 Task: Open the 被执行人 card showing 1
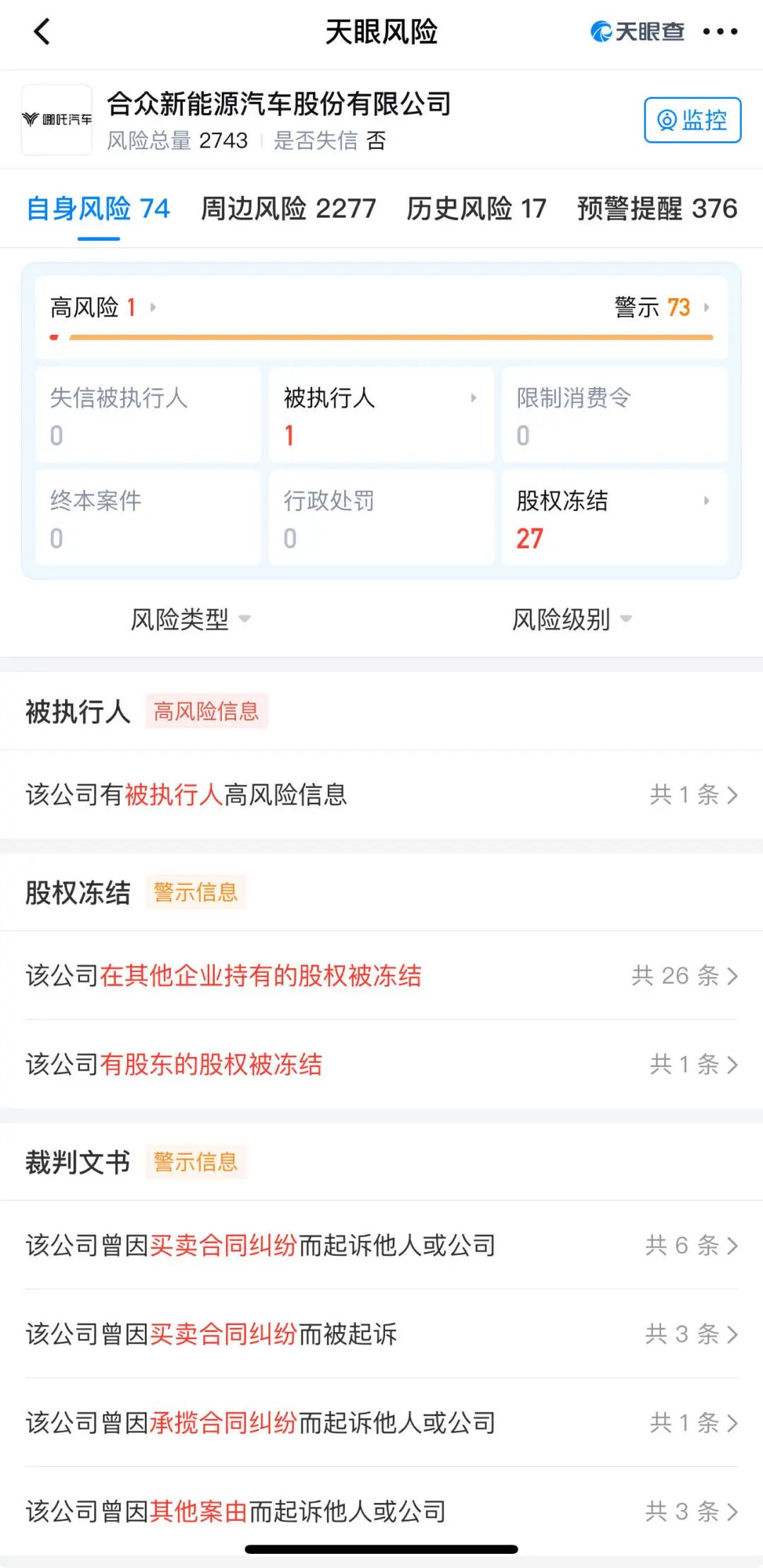tap(381, 415)
